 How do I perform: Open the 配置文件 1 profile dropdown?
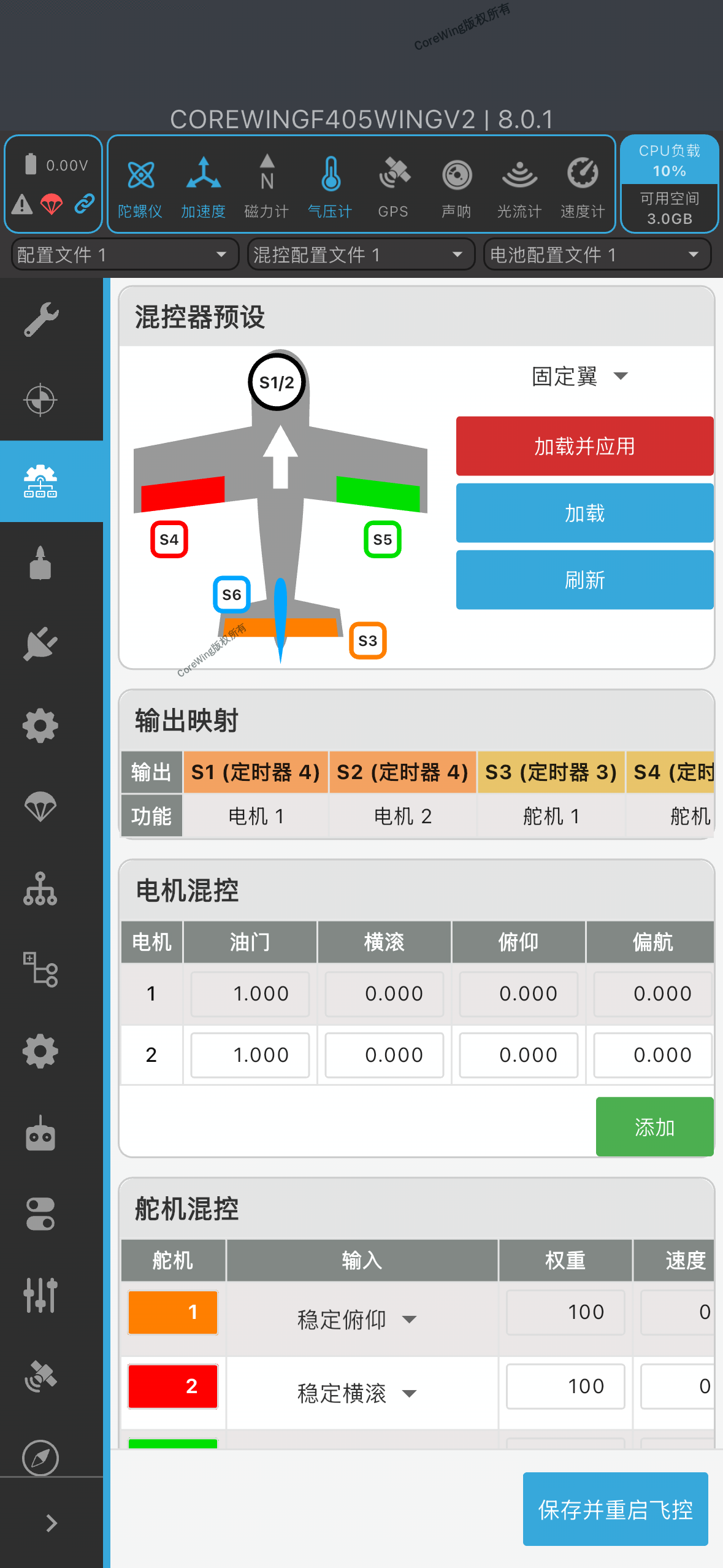(123, 254)
